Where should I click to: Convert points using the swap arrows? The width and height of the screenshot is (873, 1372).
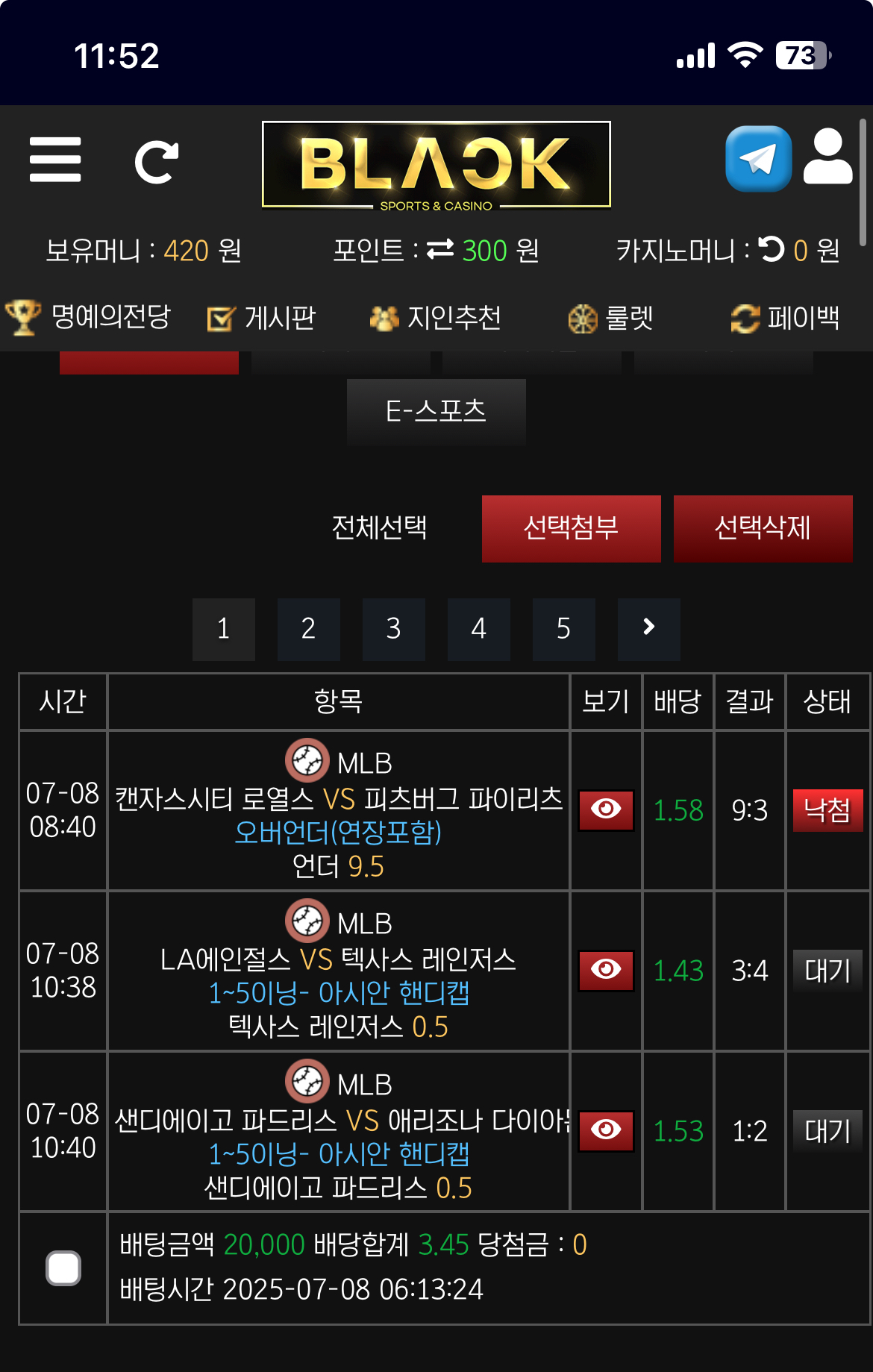point(440,250)
